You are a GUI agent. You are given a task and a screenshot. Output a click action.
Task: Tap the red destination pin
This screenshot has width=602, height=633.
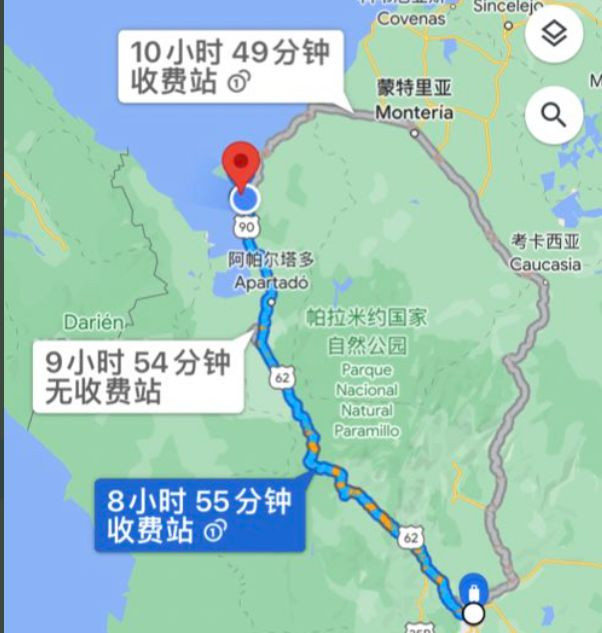tap(241, 164)
